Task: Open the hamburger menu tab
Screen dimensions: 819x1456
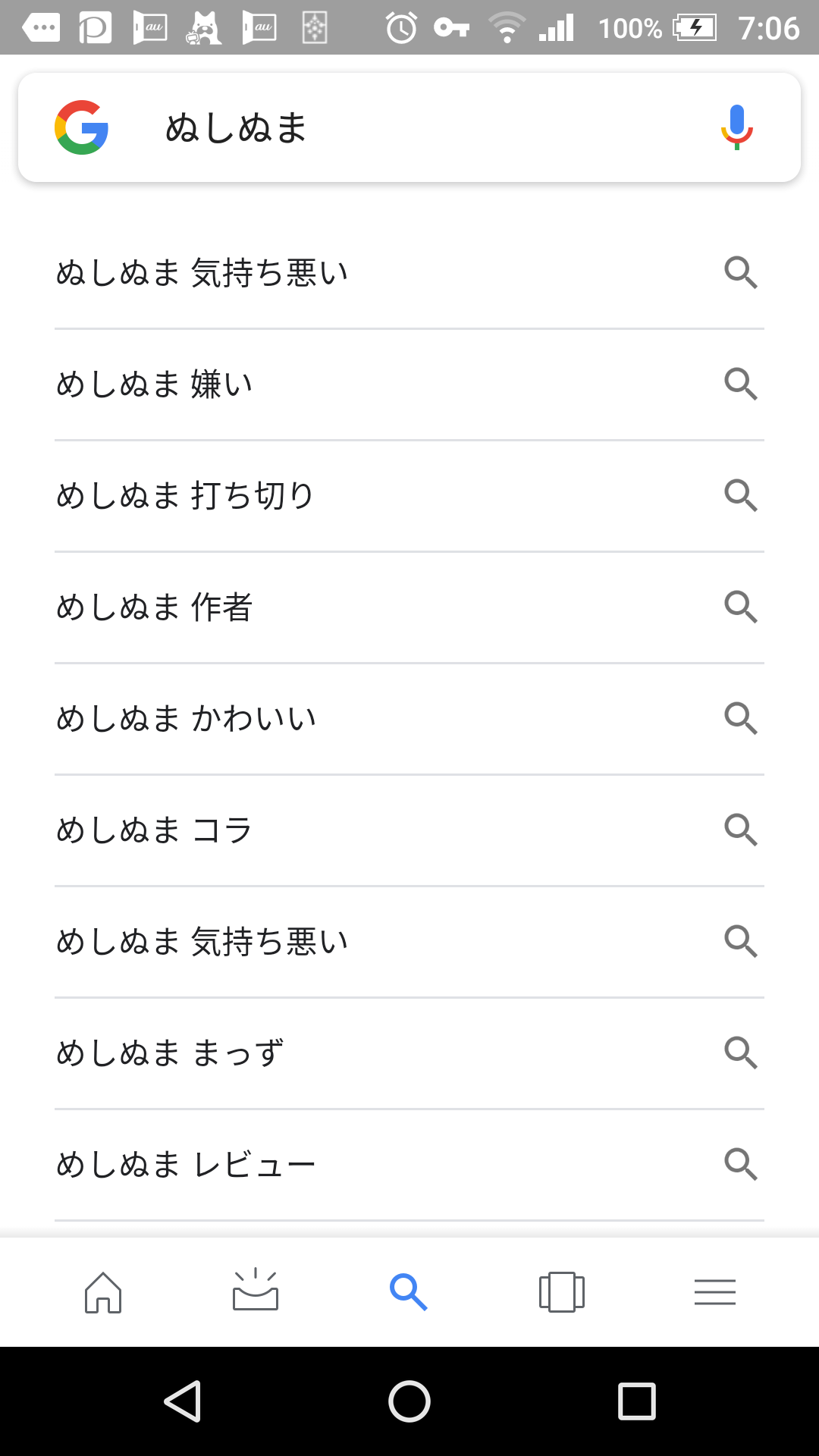Action: pos(715,1292)
